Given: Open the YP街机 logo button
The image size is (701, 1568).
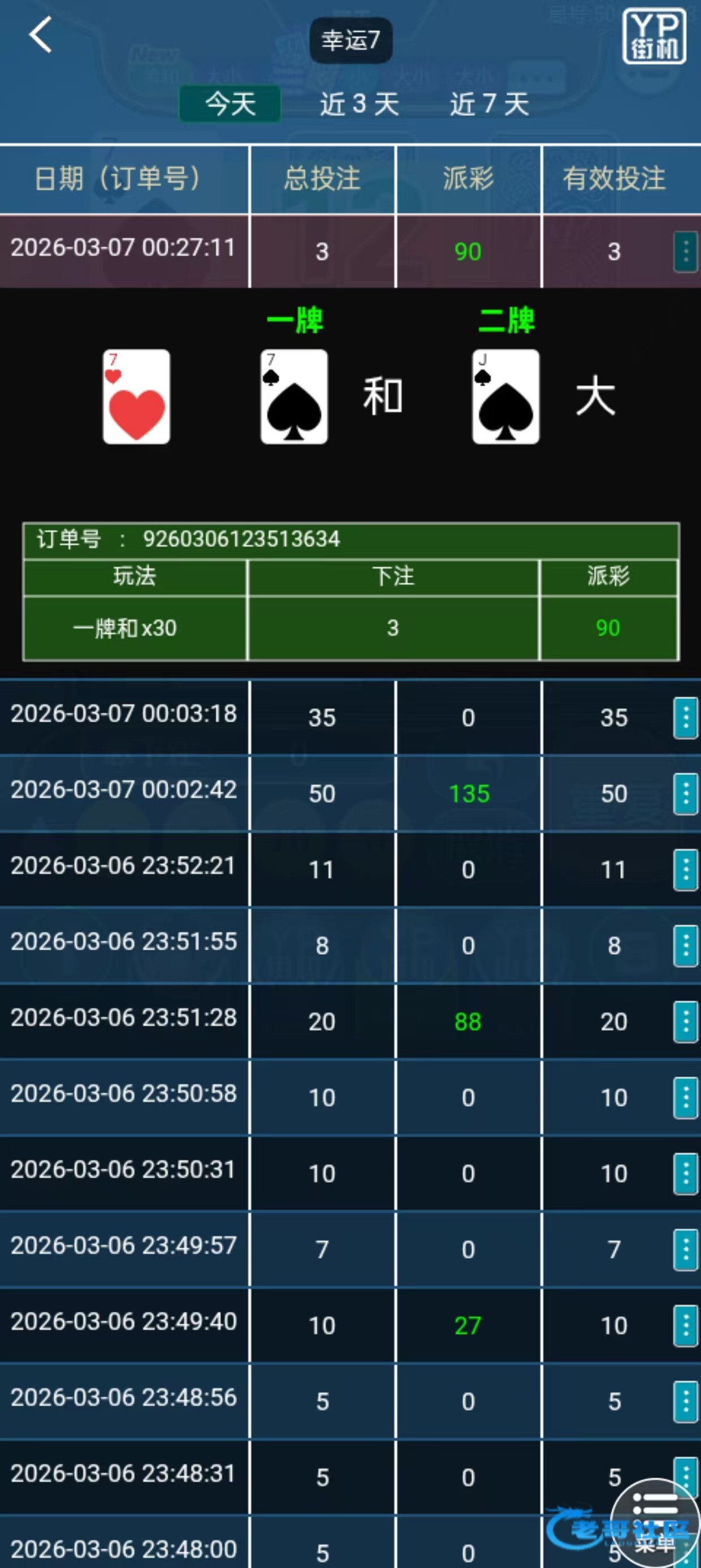Looking at the screenshot, I should (x=654, y=37).
